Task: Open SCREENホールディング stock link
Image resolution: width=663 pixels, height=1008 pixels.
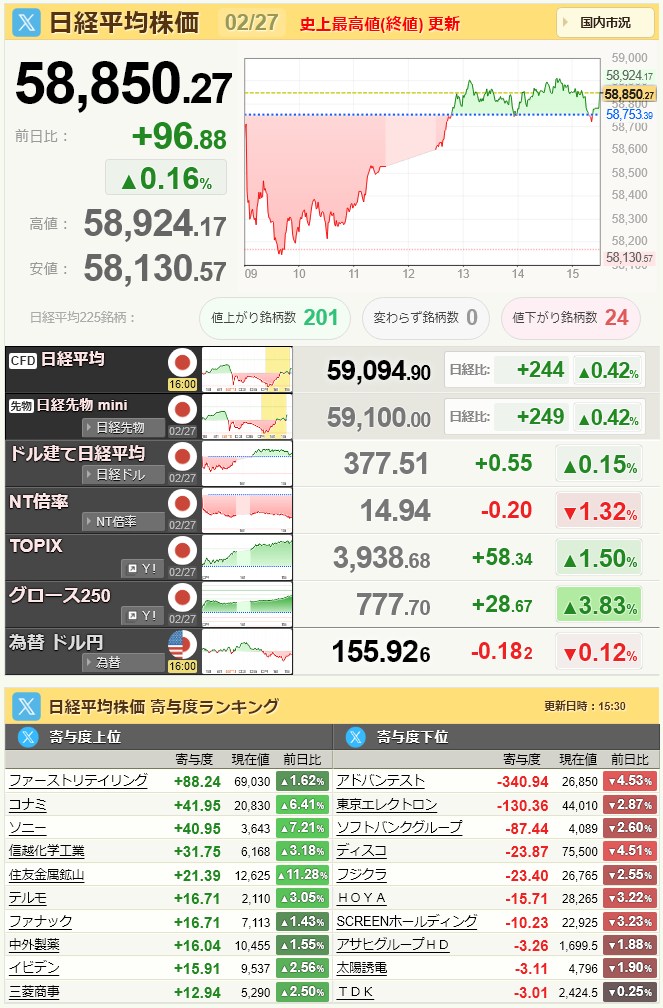Action: tap(406, 921)
